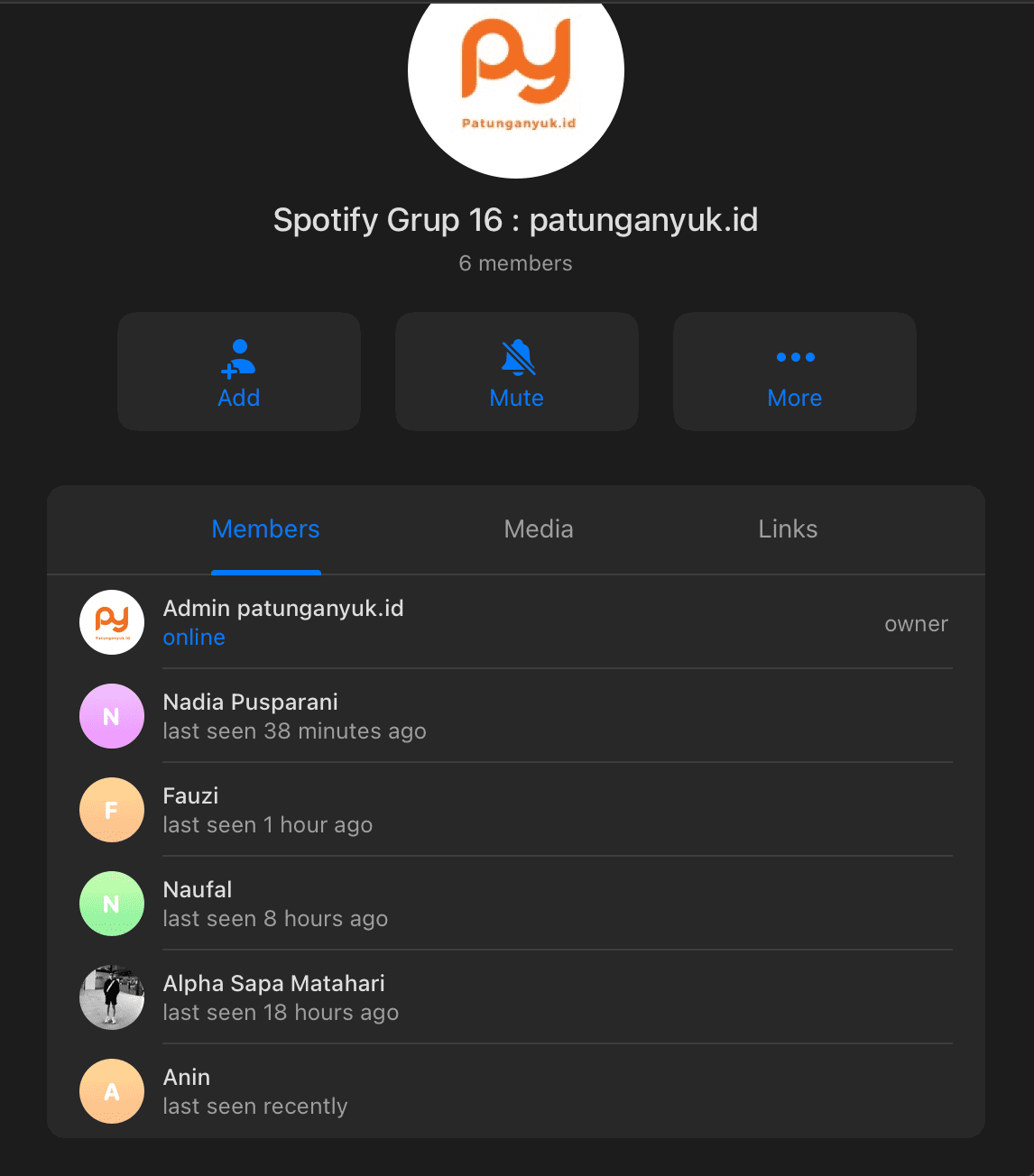Screen dimensions: 1034x1176
Task: Open Admin patunganyuk.id's profile
Action: pos(283,622)
